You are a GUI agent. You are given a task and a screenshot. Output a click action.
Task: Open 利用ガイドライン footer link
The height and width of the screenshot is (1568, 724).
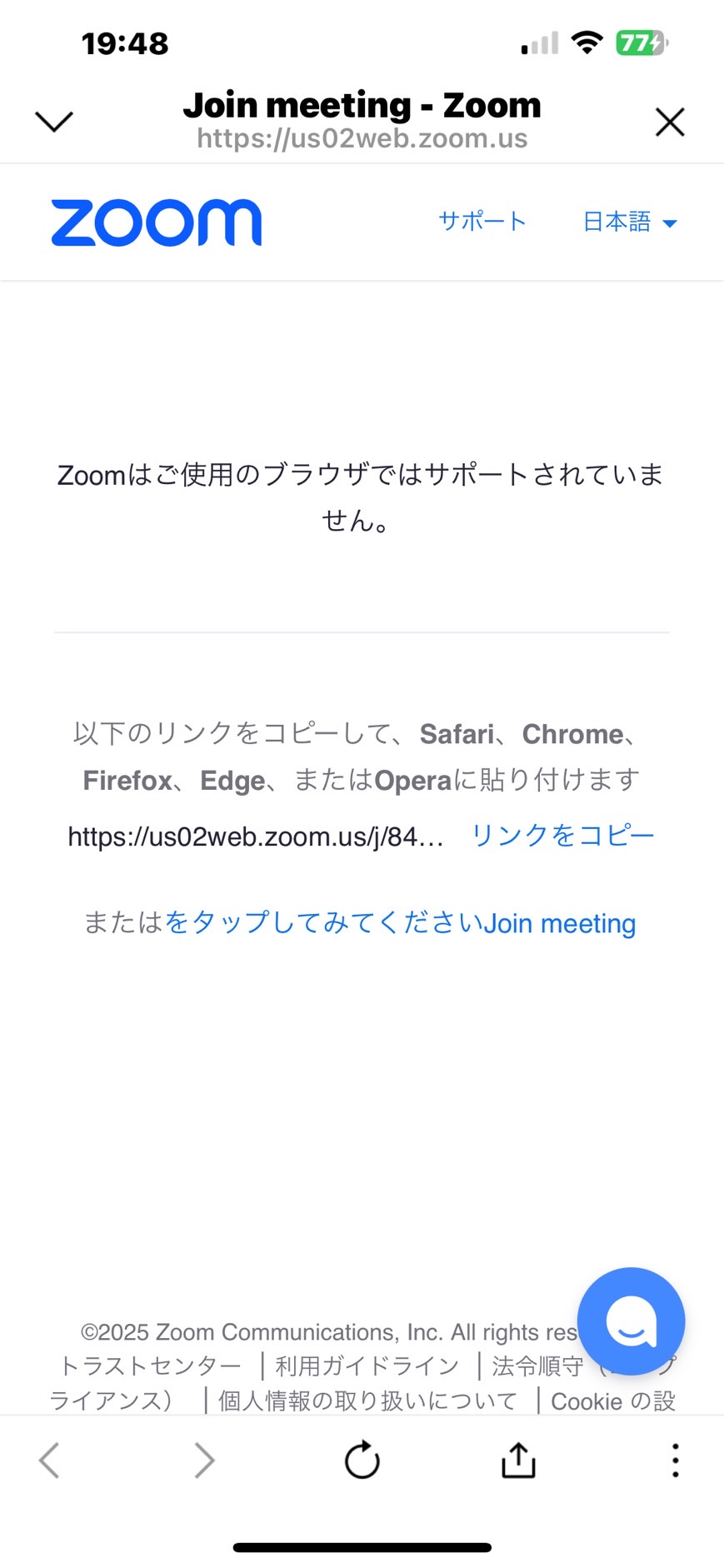tap(367, 1366)
